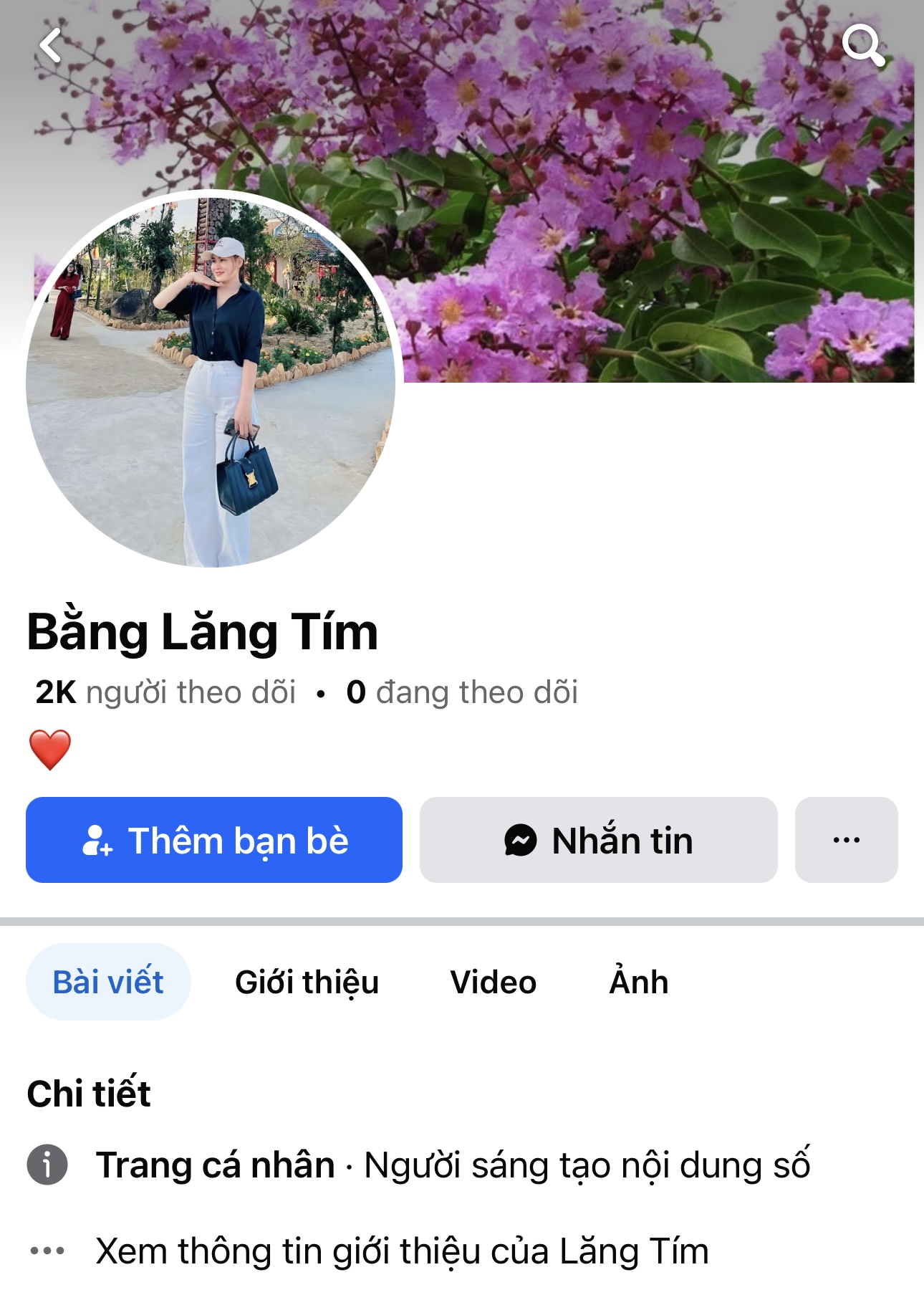Open the Ảnh tab

tap(638, 982)
